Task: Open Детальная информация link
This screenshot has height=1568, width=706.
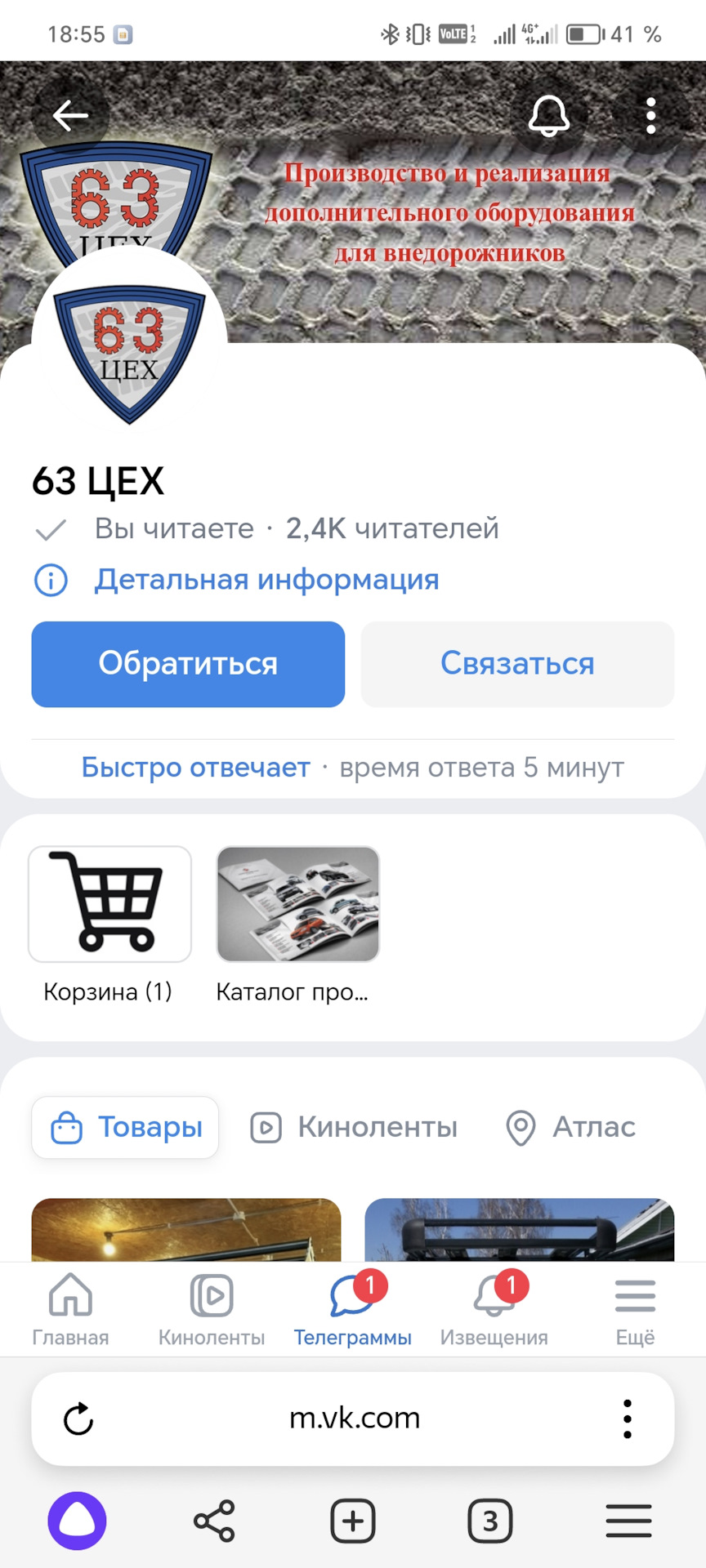Action: [x=266, y=580]
